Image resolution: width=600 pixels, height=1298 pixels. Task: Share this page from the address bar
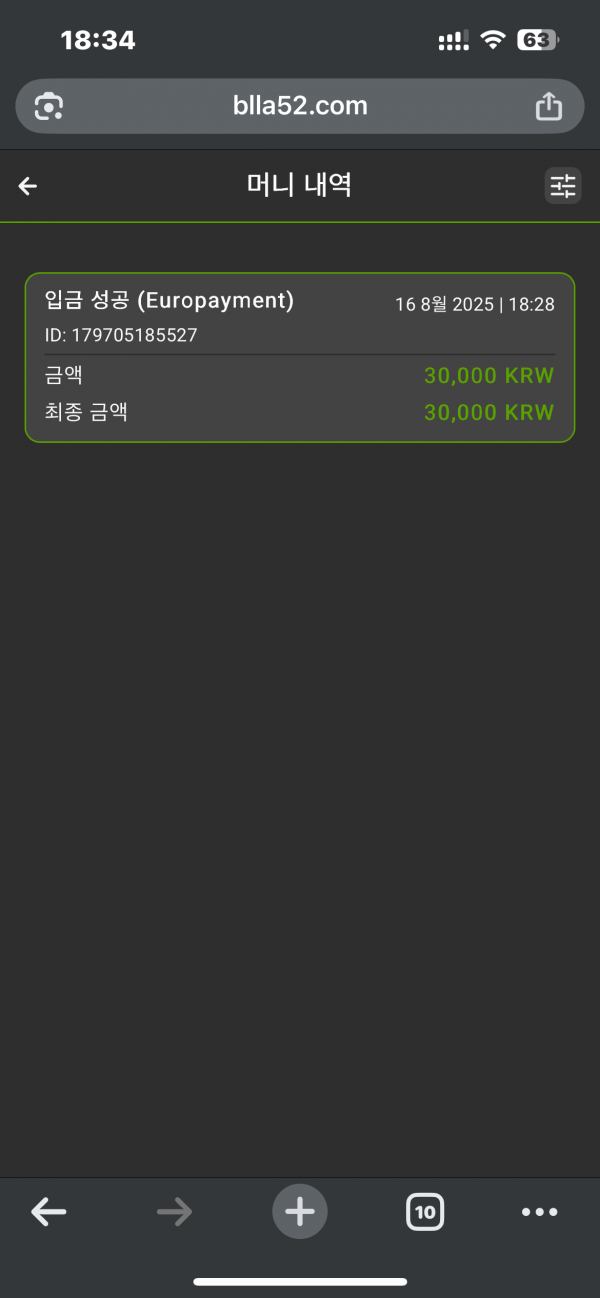tap(549, 106)
